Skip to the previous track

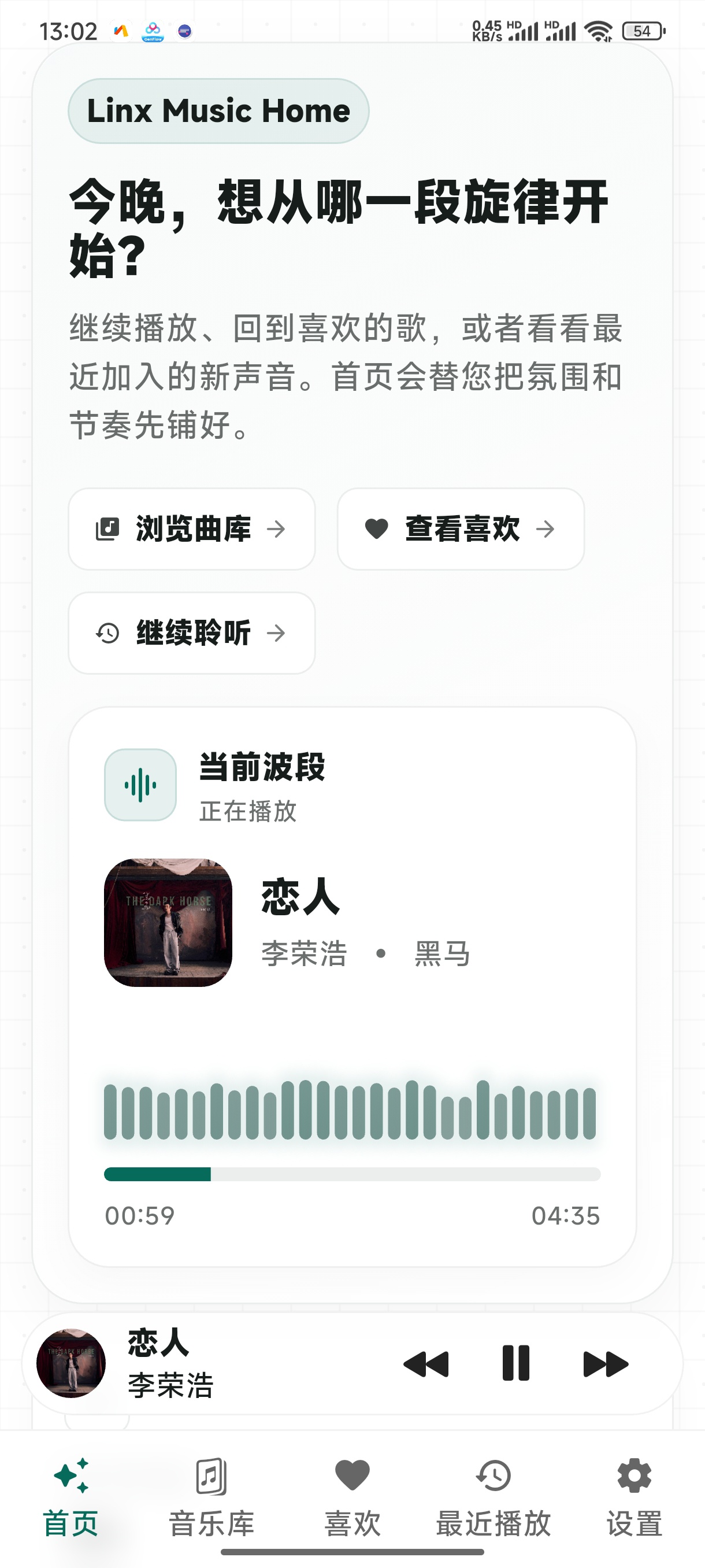pos(426,1363)
